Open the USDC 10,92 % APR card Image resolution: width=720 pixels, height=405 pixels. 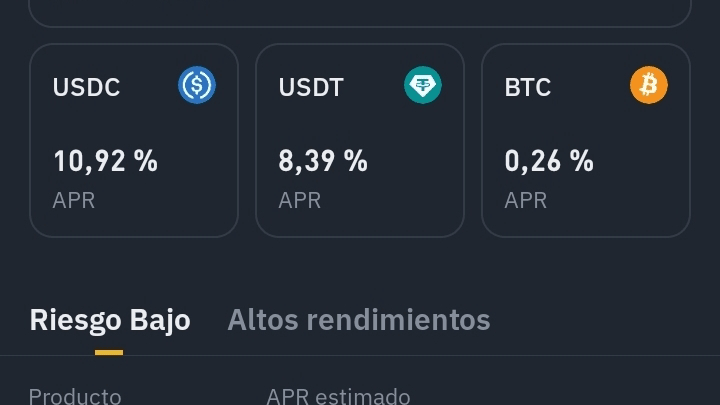pyautogui.click(x=134, y=141)
